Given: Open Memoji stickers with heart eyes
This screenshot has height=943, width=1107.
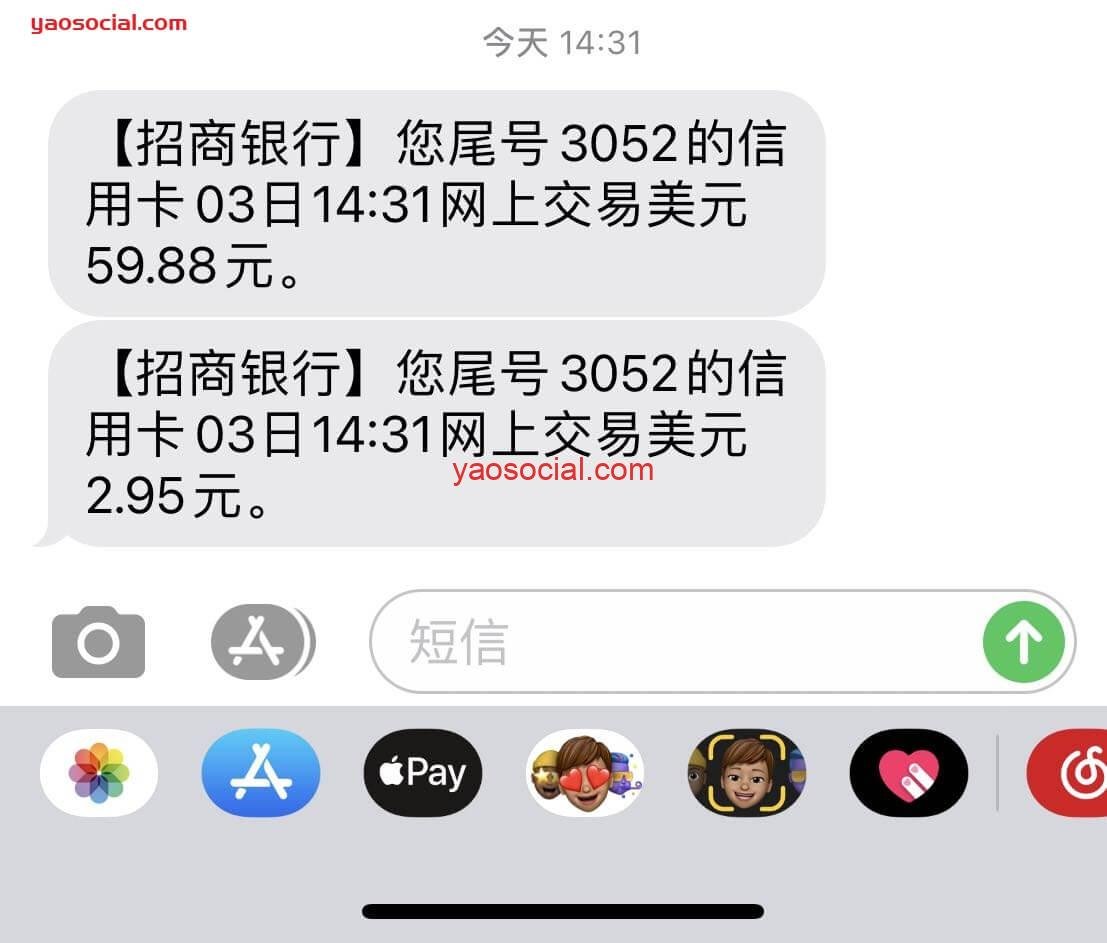Looking at the screenshot, I should 585,773.
